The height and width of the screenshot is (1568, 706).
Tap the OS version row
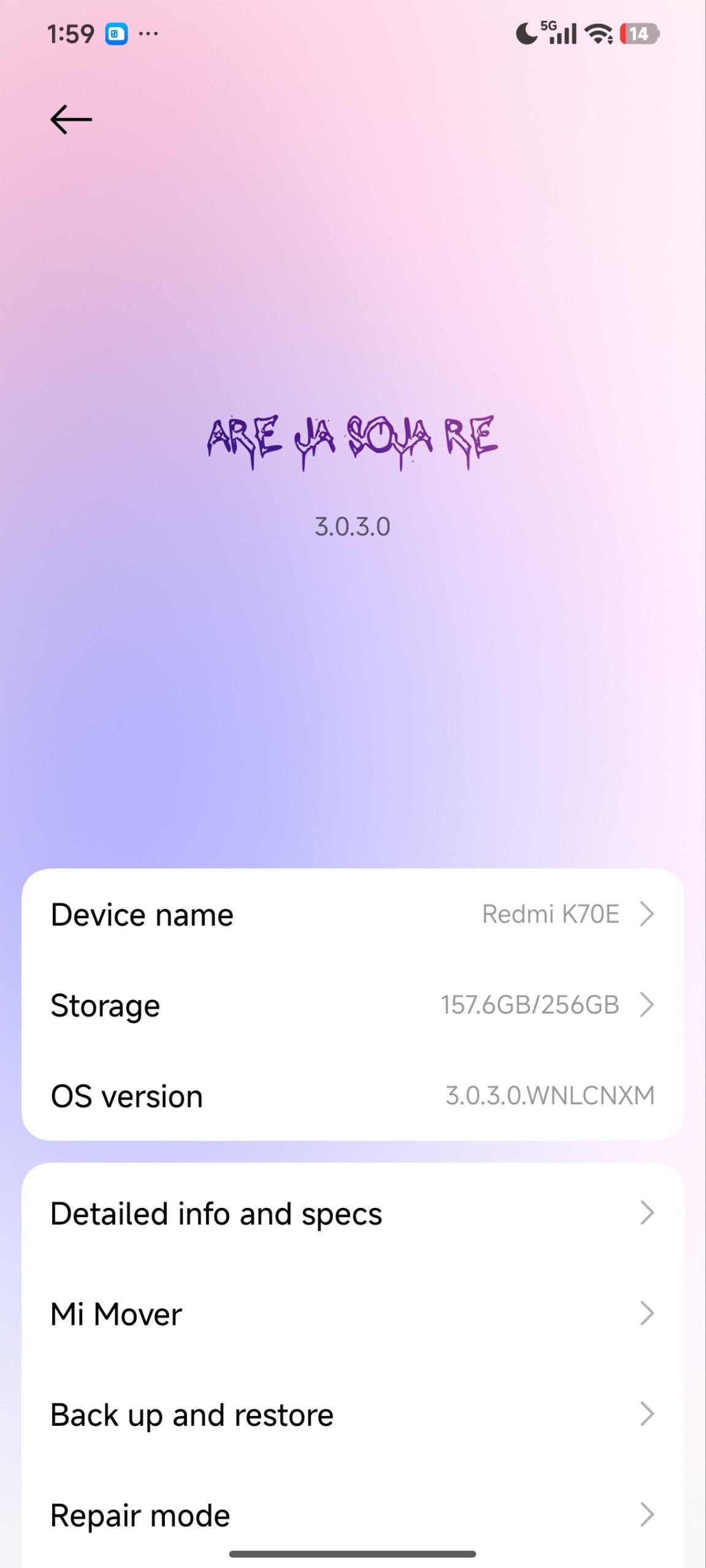point(352,1096)
